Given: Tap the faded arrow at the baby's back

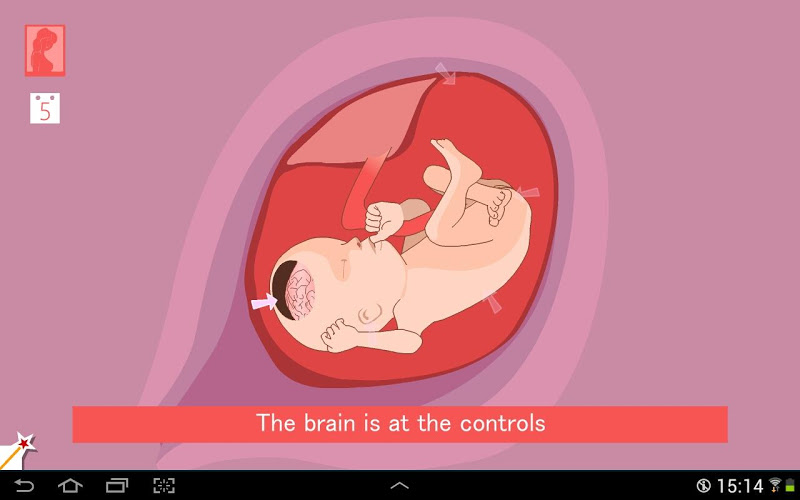Looking at the screenshot, I should point(491,303).
